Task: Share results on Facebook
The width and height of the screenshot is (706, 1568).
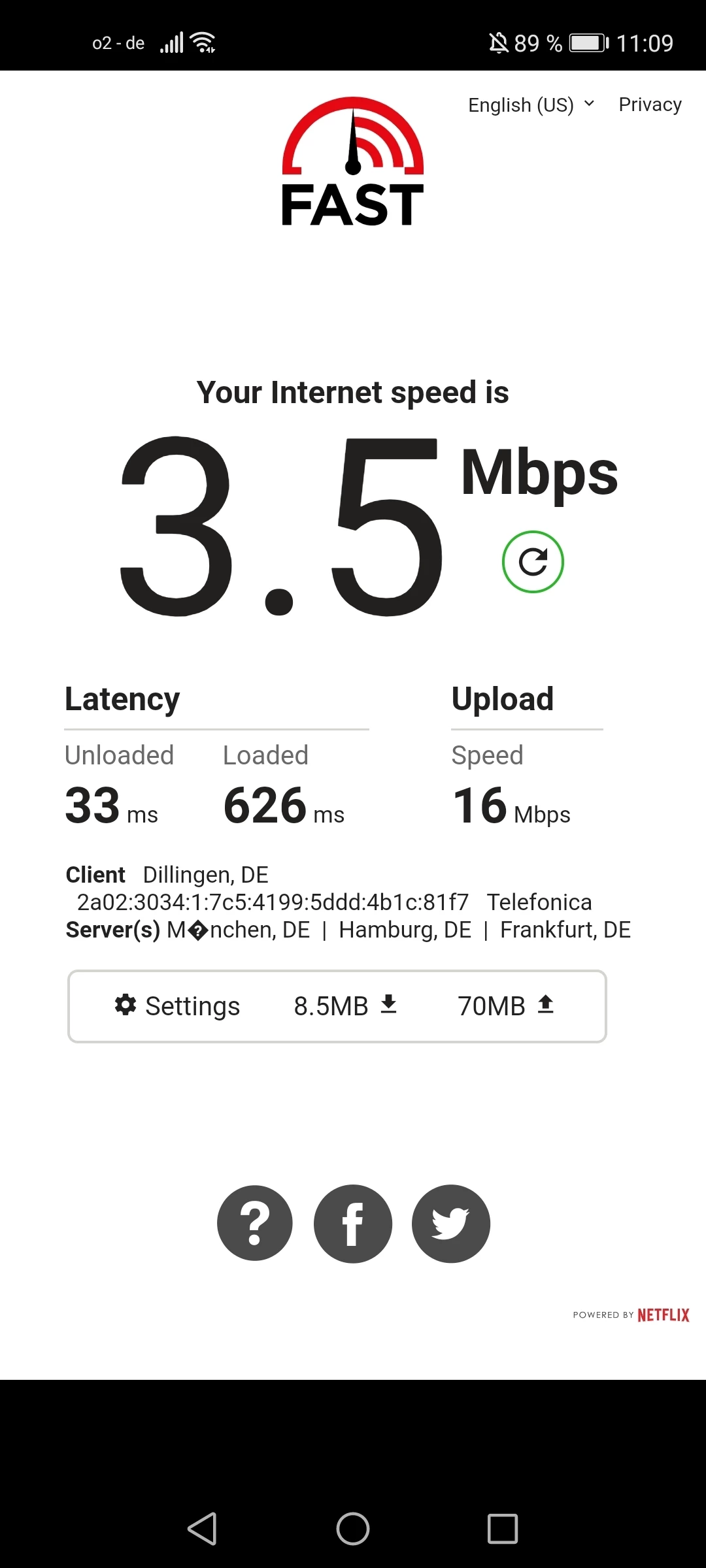Action: (353, 1223)
